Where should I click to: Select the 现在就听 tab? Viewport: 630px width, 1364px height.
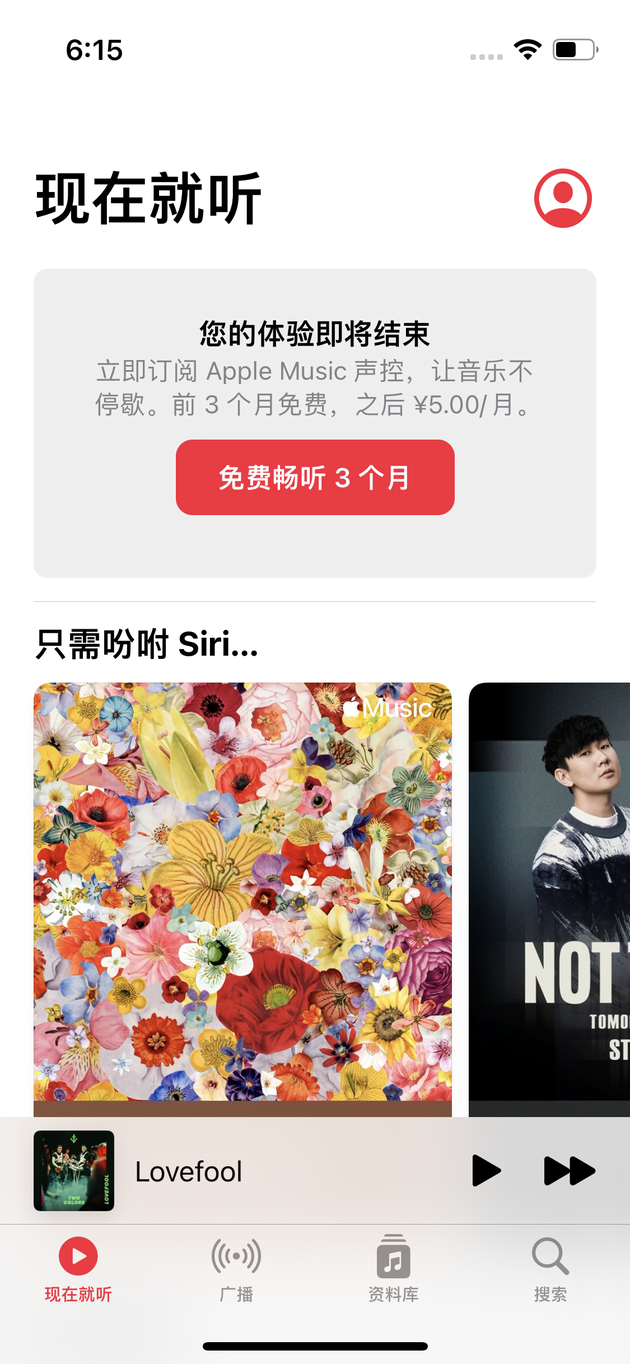[78, 1268]
